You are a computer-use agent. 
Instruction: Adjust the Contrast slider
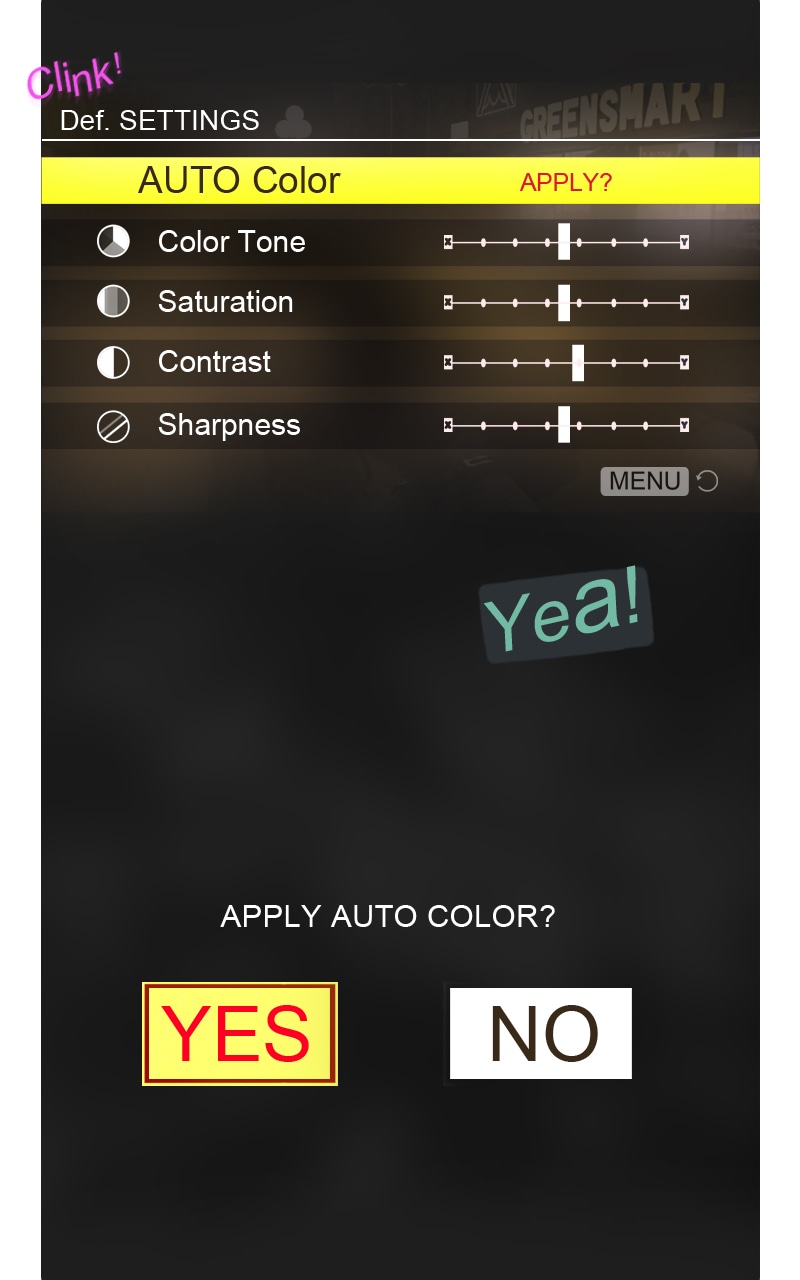[566, 362]
